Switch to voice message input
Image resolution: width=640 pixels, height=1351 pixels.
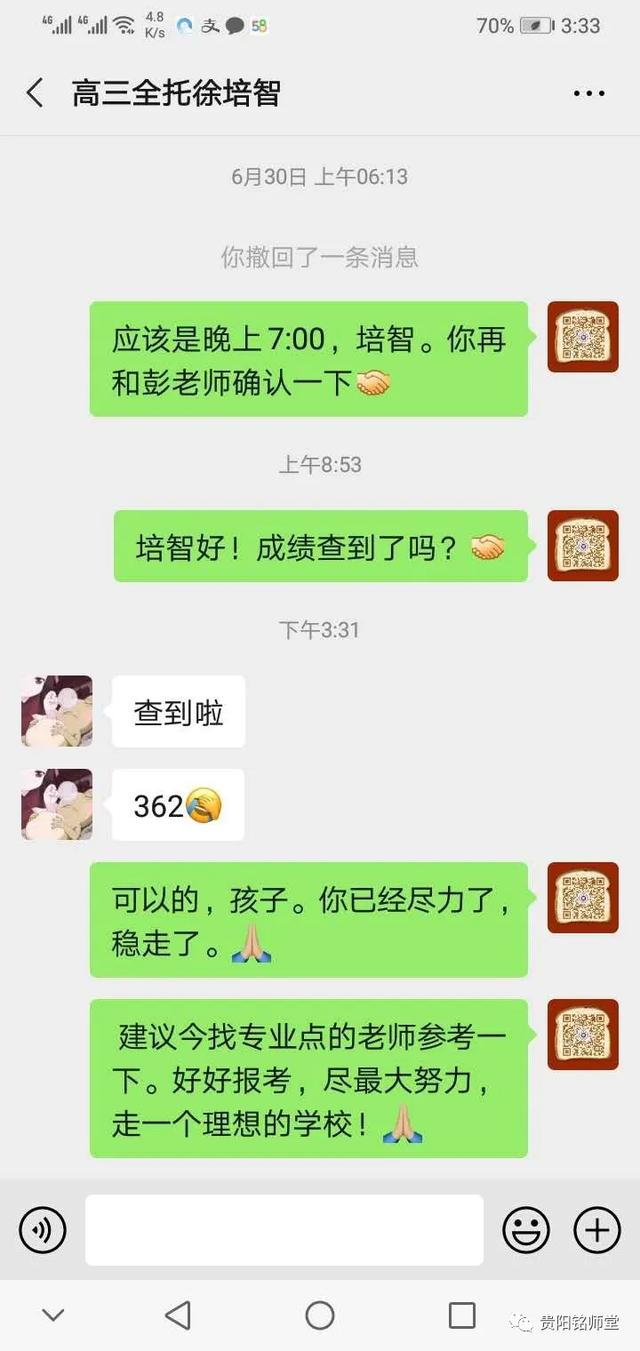click(x=43, y=1229)
